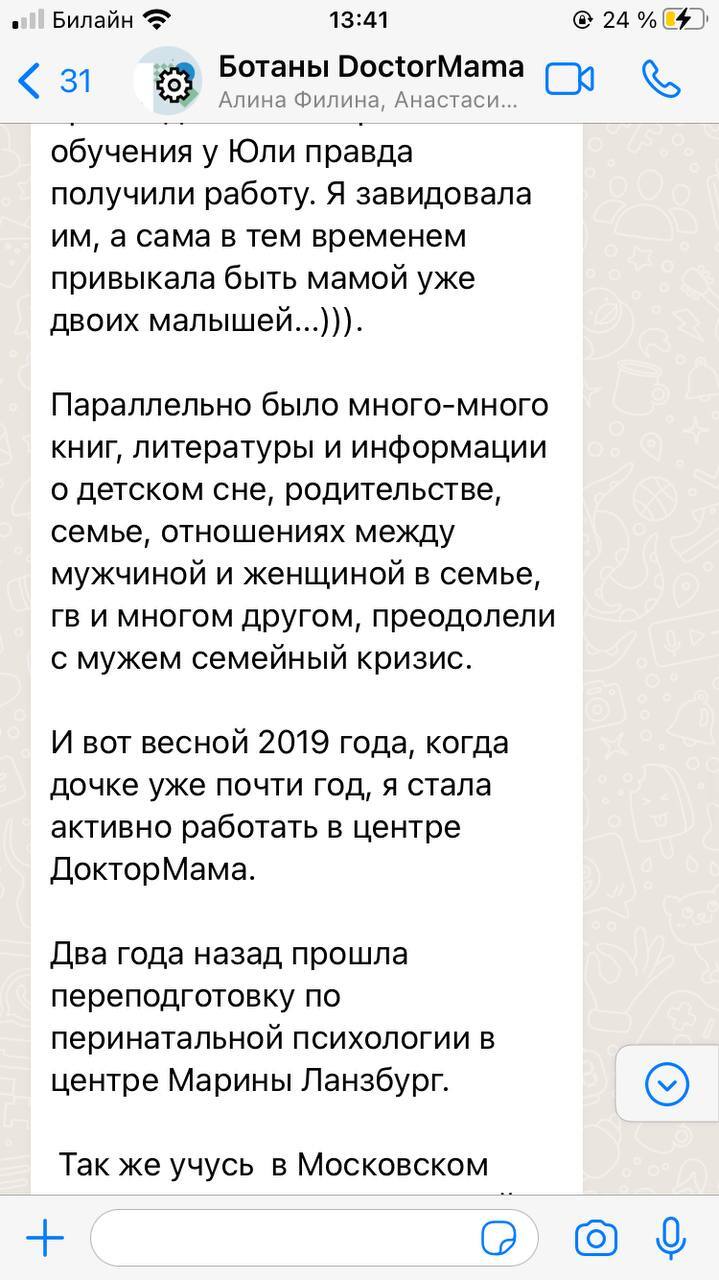Start a video call with the group
Image resolution: width=719 pixels, height=1280 pixels.
click(569, 80)
